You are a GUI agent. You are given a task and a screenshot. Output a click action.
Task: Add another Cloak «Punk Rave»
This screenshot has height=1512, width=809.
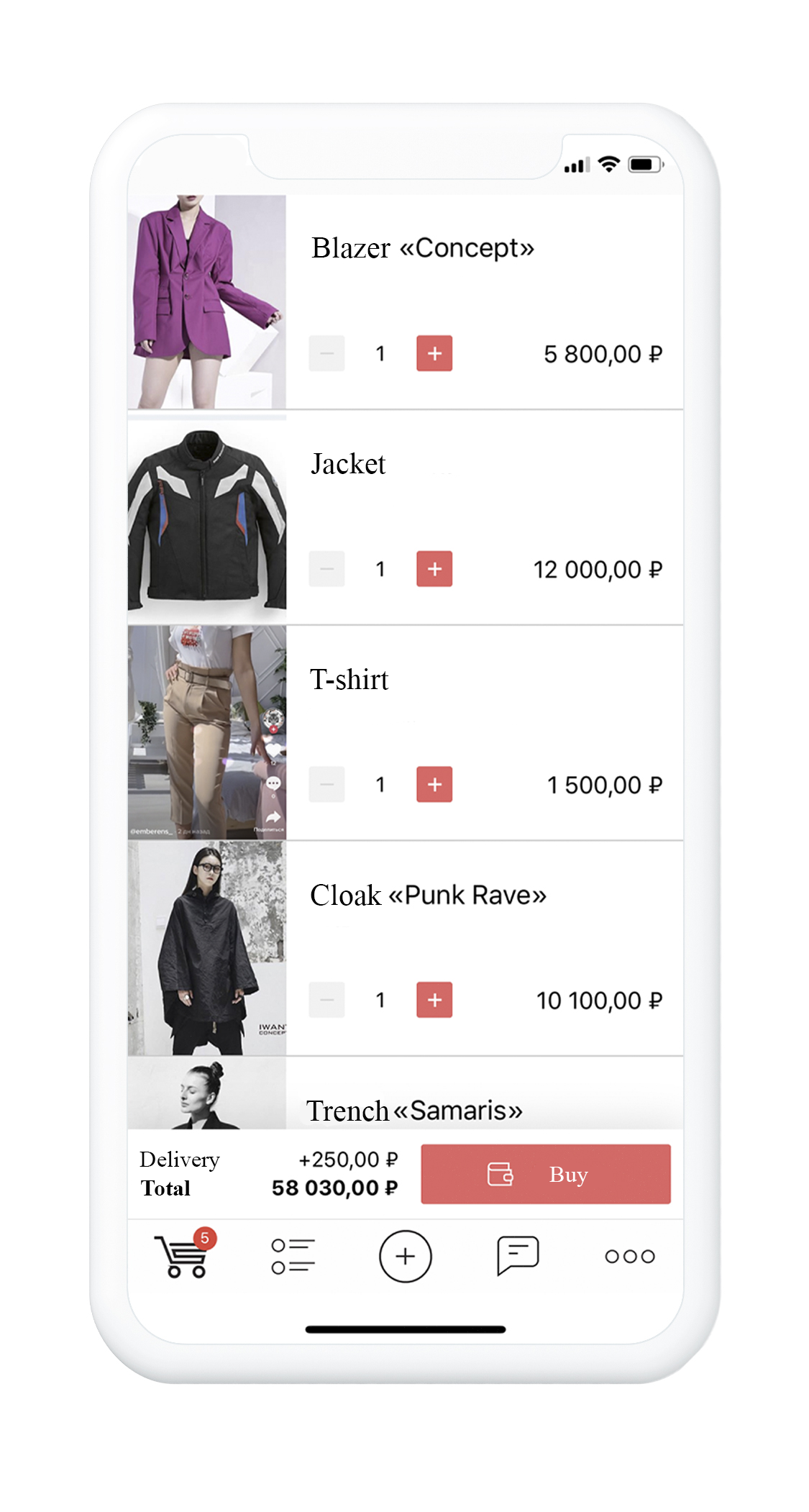434,1000
